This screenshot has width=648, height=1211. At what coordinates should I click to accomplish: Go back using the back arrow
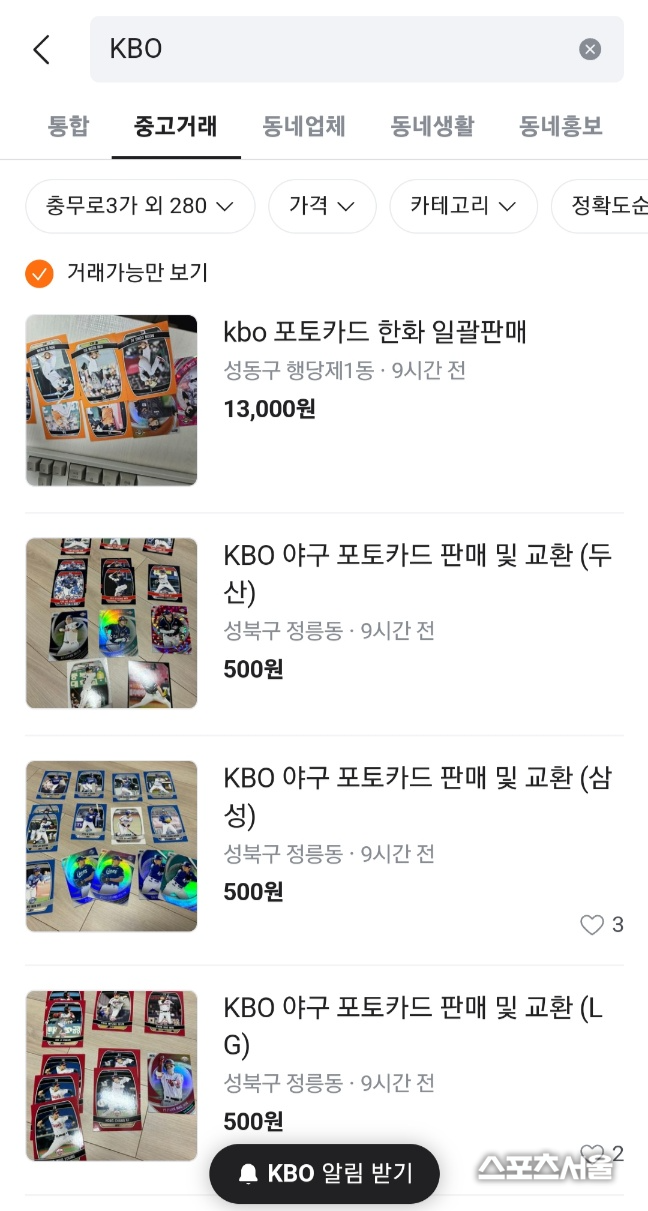coord(41,49)
